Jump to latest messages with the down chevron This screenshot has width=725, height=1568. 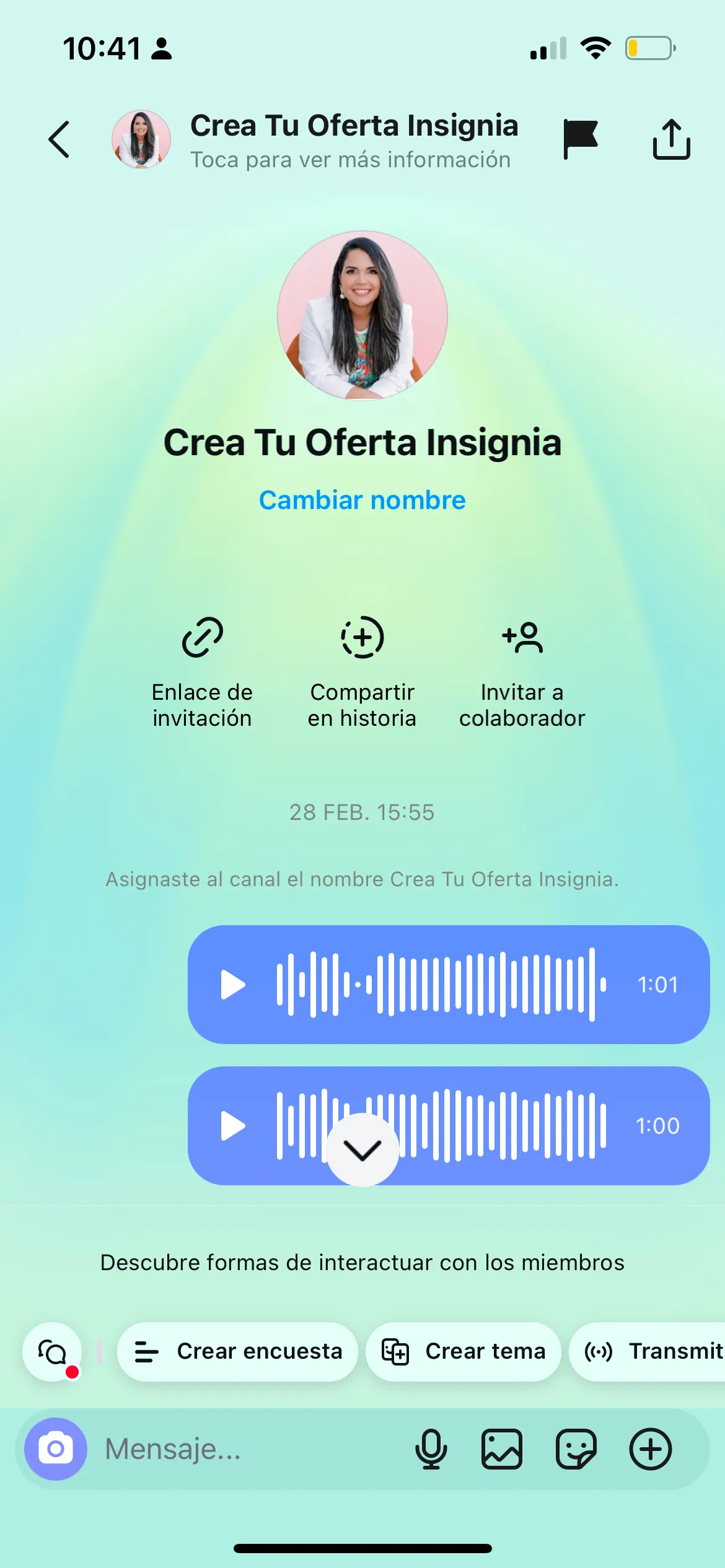click(x=362, y=1151)
